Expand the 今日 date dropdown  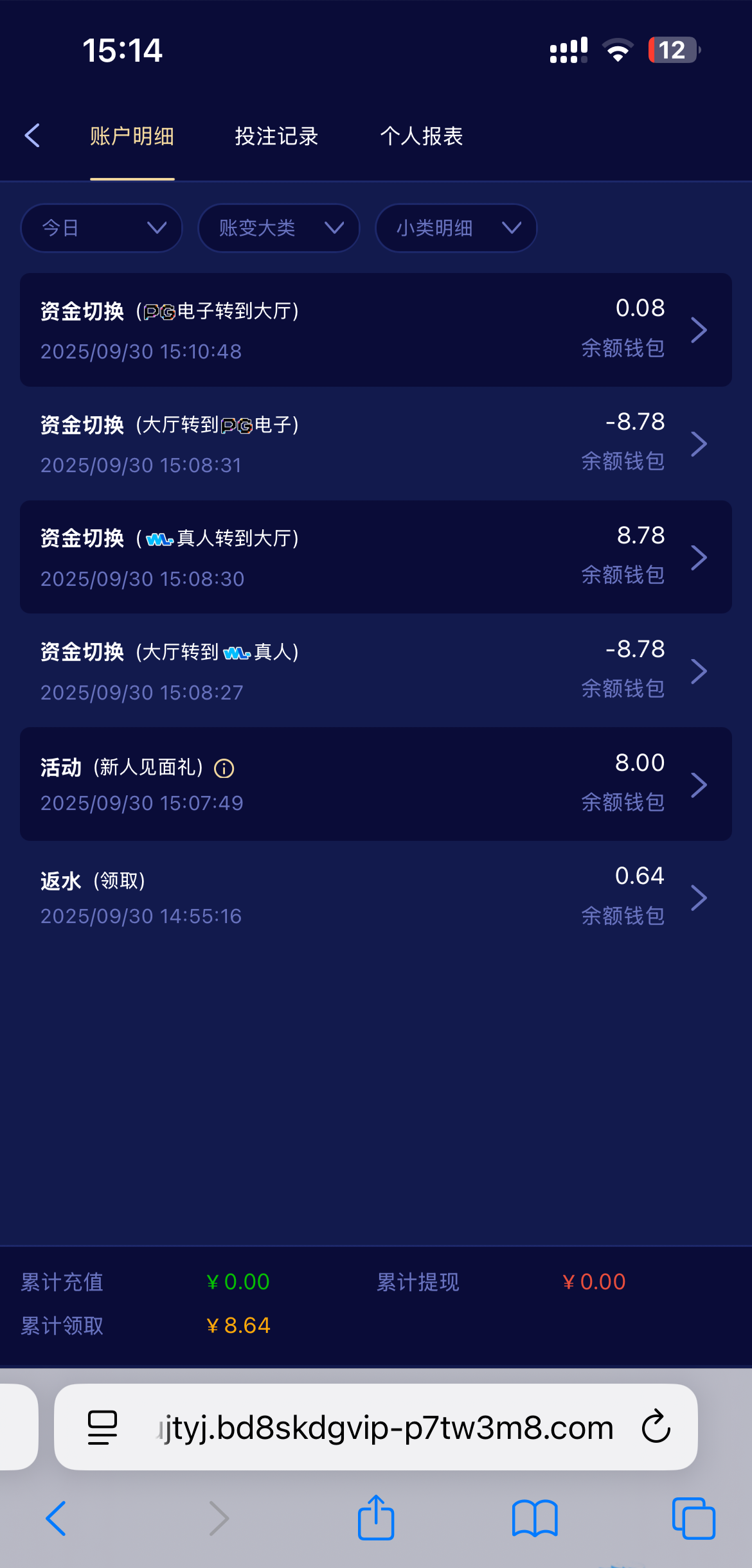[x=102, y=228]
